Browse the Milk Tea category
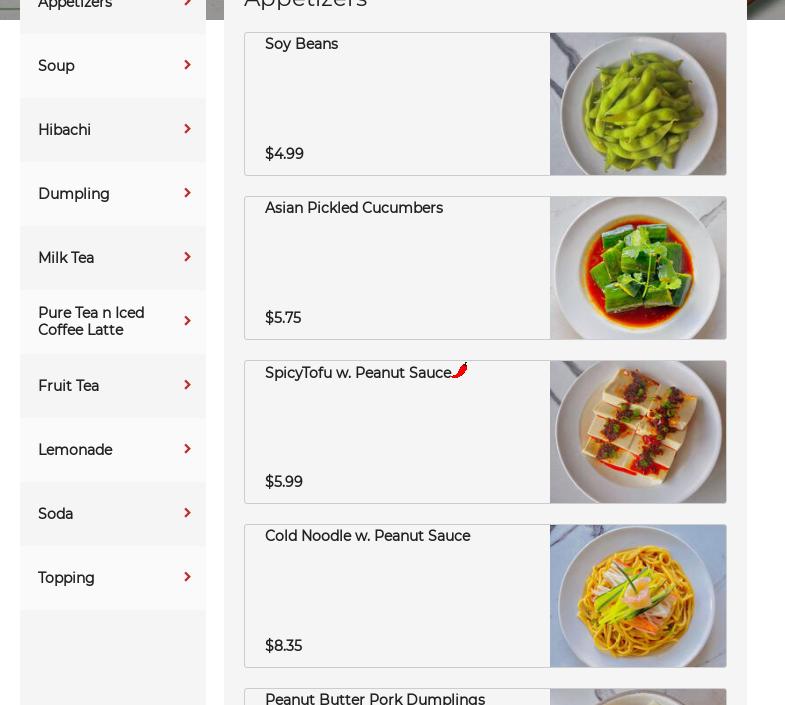This screenshot has width=785, height=705. [x=112, y=258]
